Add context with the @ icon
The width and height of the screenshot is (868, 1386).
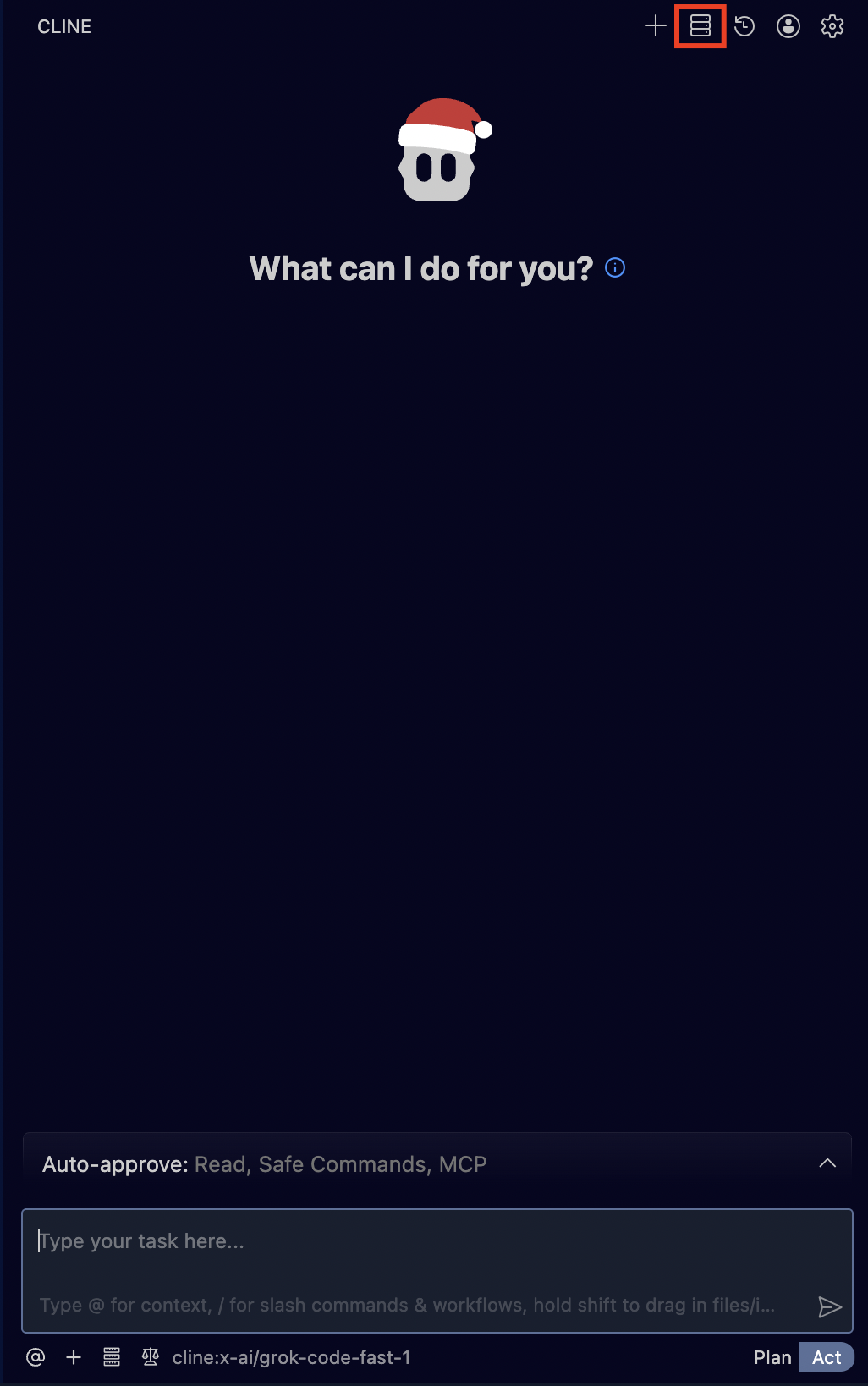[x=36, y=1357]
